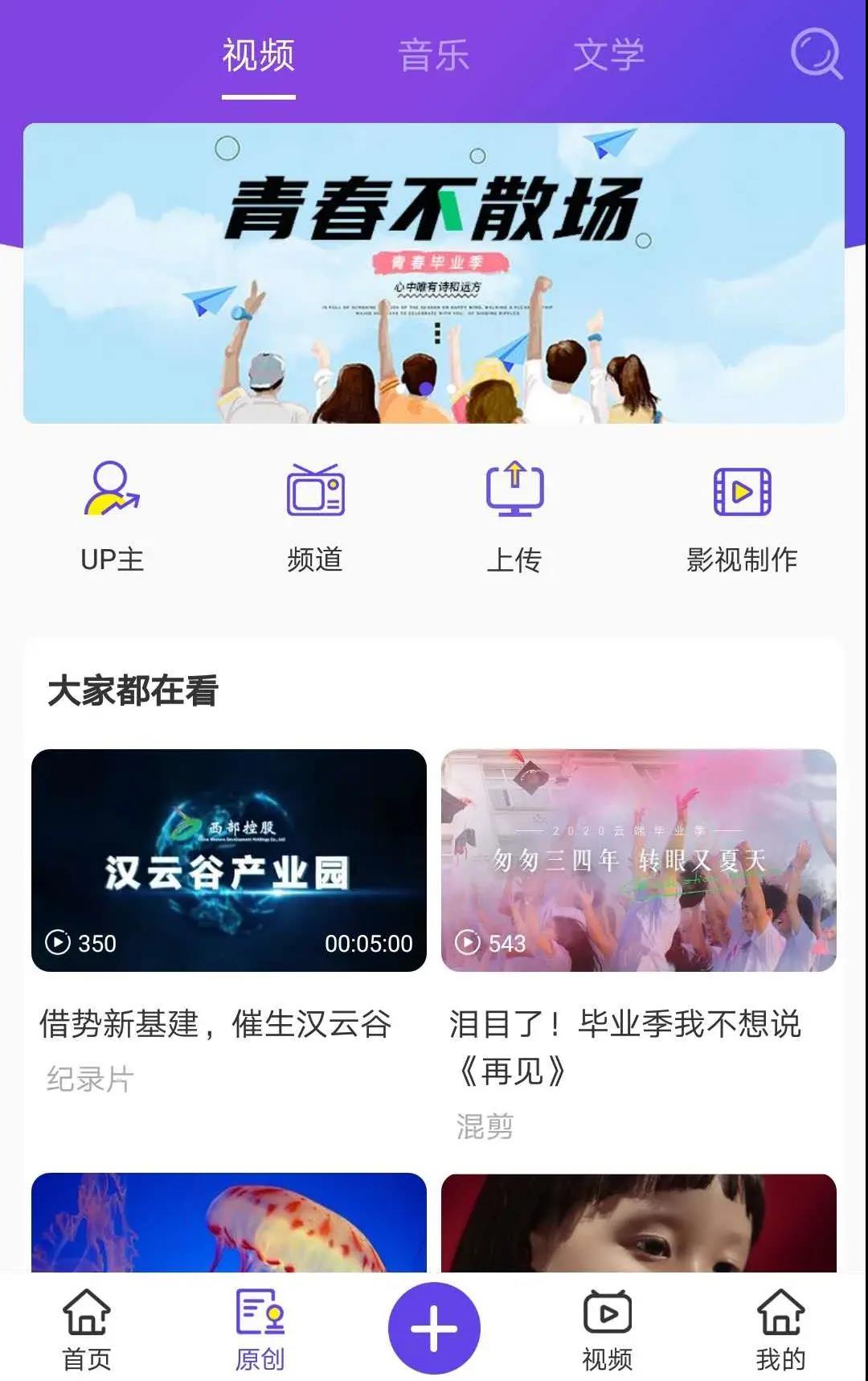Select the 视频 top tab
The image size is (868, 1381).
tap(258, 55)
